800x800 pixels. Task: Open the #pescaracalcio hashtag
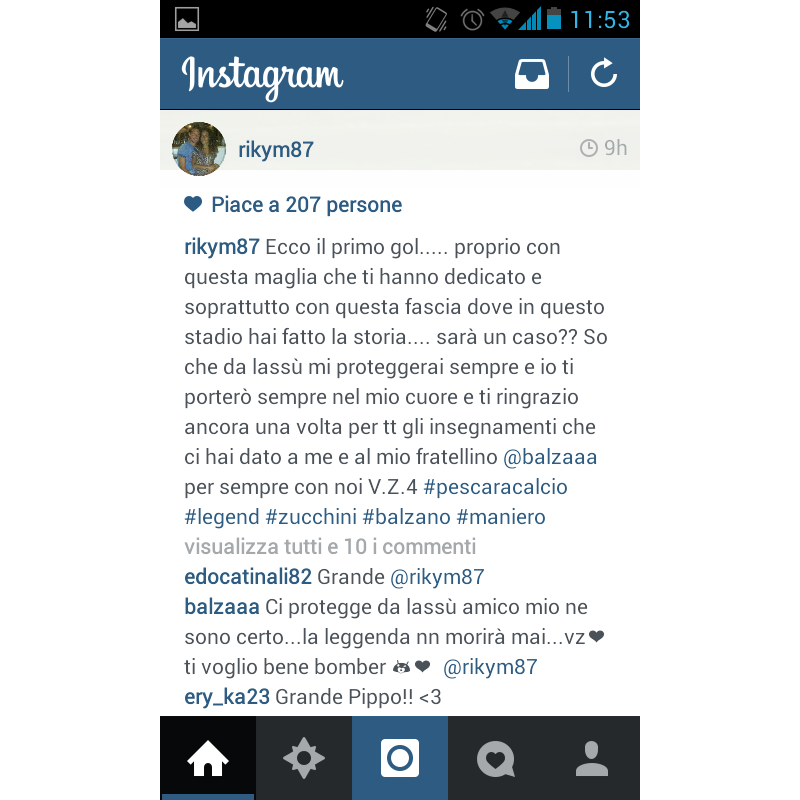(495, 487)
